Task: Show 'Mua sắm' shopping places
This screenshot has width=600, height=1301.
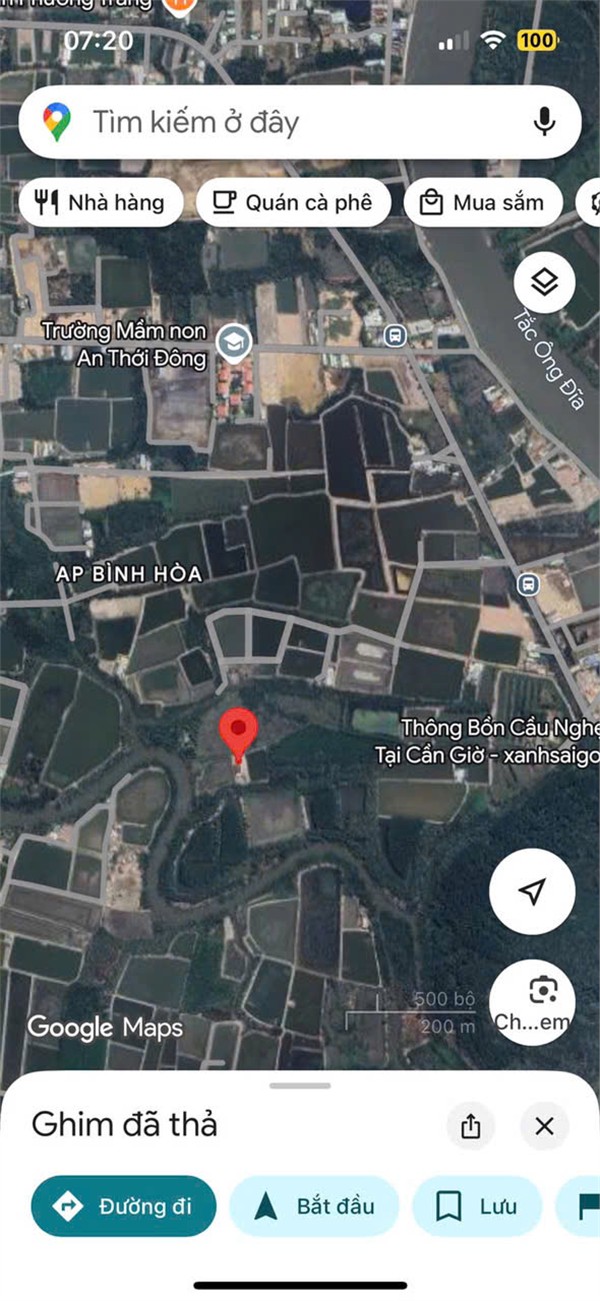Action: pyautogui.click(x=482, y=203)
